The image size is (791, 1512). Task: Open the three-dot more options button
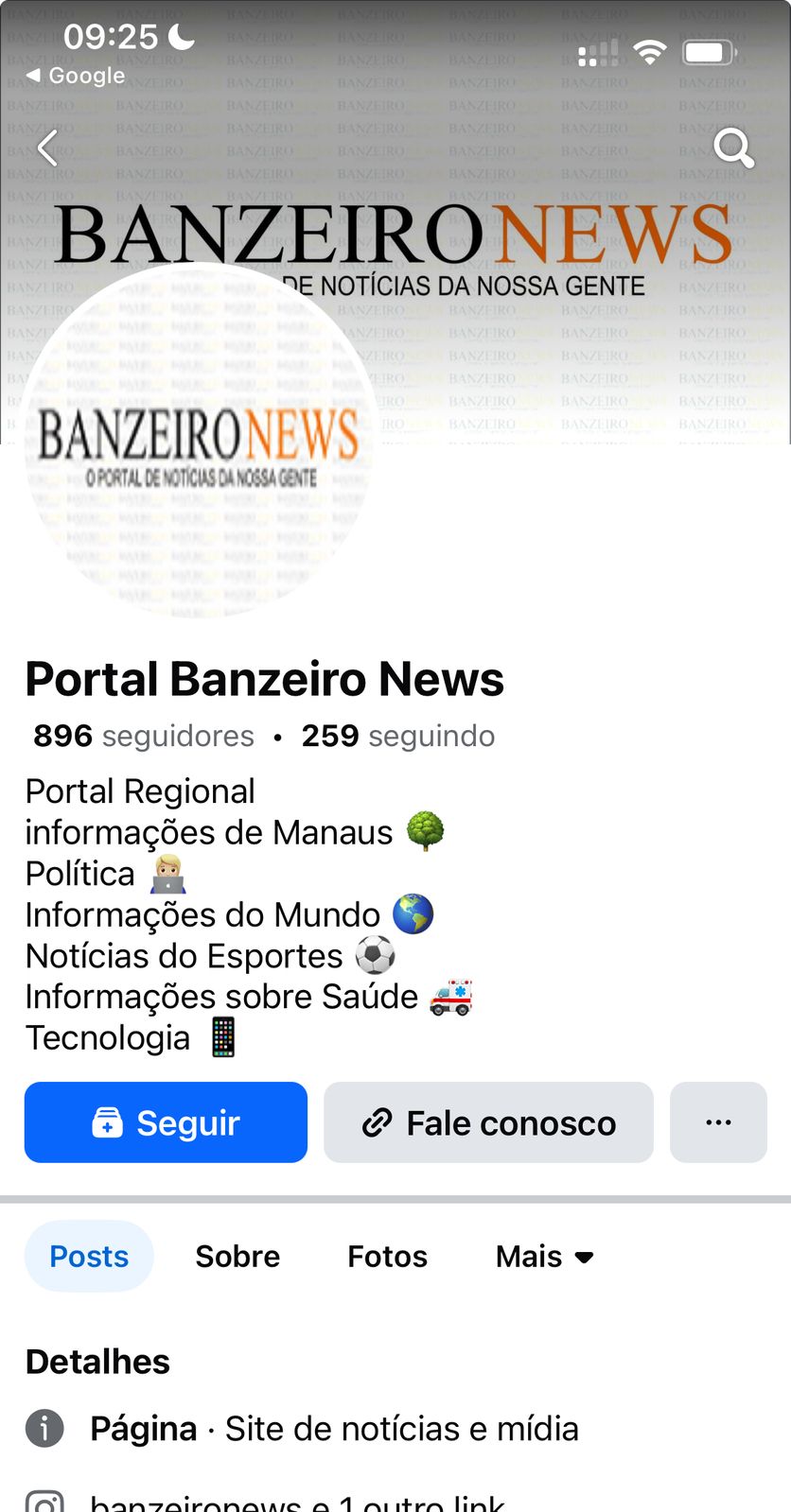click(x=718, y=1122)
